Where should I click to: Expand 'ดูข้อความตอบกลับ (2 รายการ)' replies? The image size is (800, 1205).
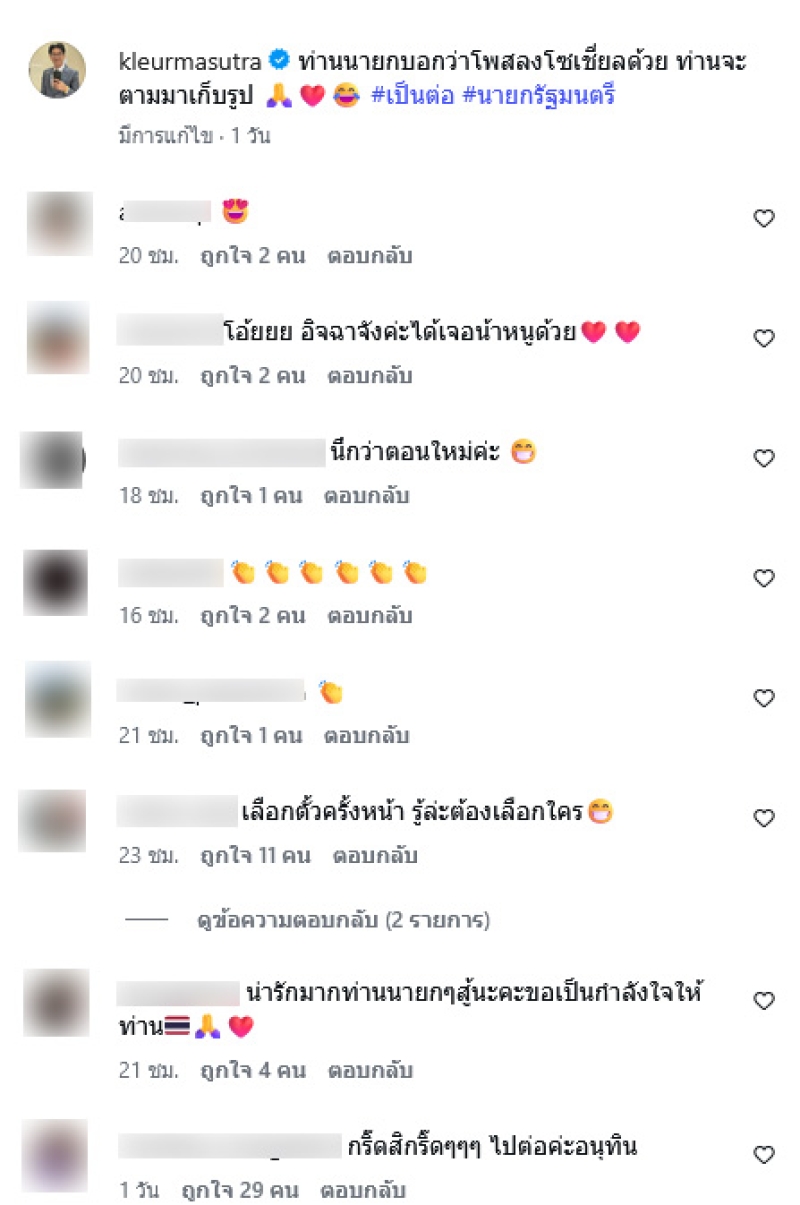343,920
